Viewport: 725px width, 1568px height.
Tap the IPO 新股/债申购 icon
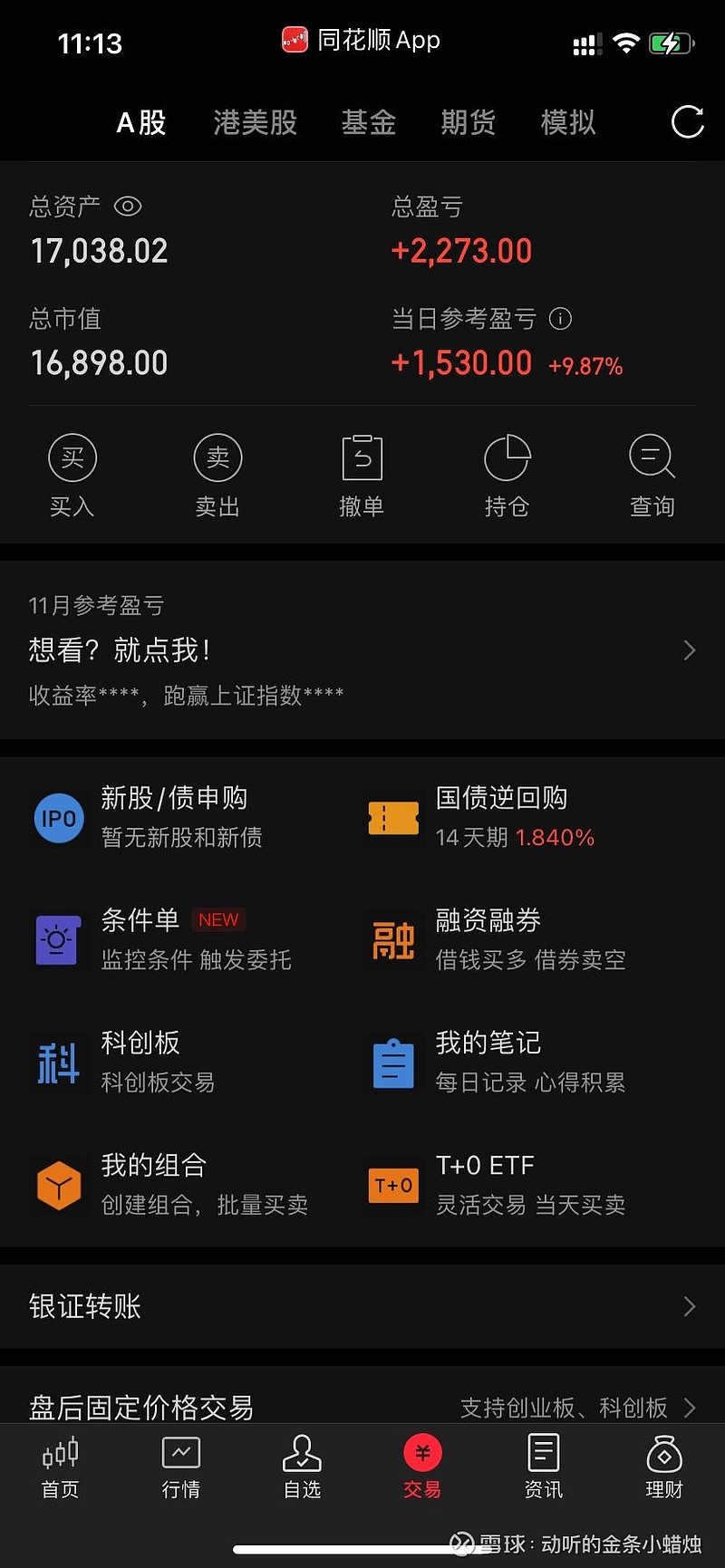click(58, 816)
